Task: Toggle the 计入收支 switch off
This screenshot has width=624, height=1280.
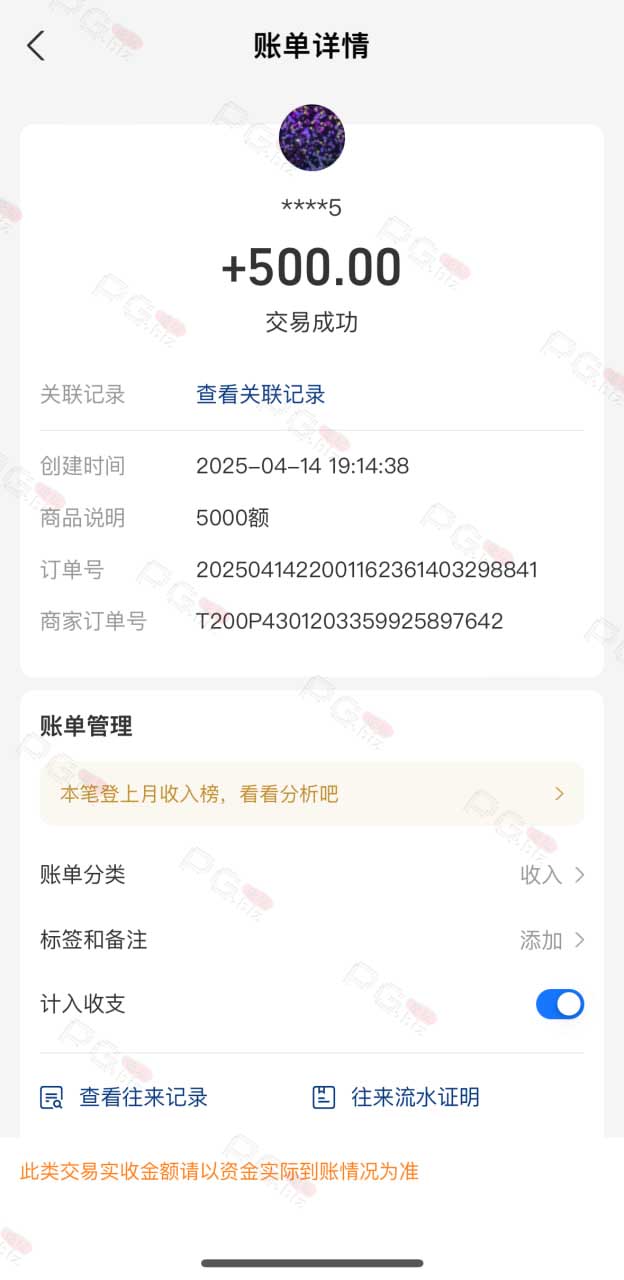Action: pyautogui.click(x=560, y=1004)
